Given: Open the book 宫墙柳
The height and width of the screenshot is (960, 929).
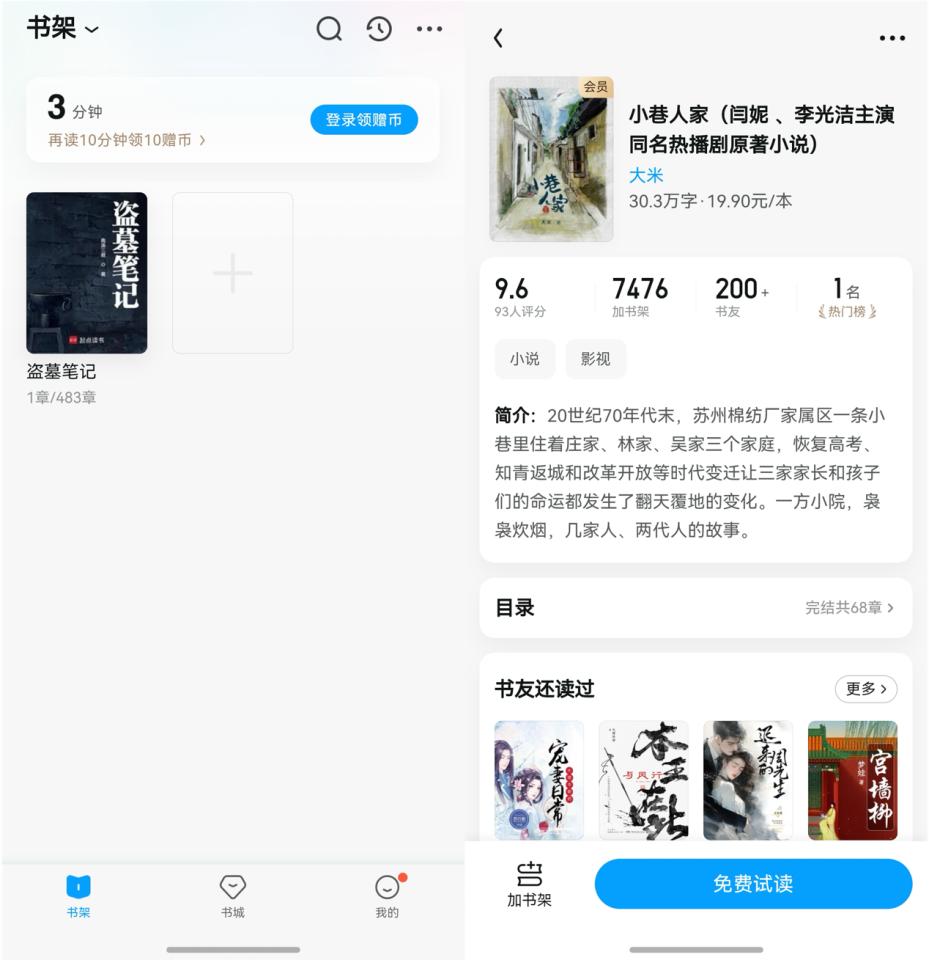Looking at the screenshot, I should [852, 780].
